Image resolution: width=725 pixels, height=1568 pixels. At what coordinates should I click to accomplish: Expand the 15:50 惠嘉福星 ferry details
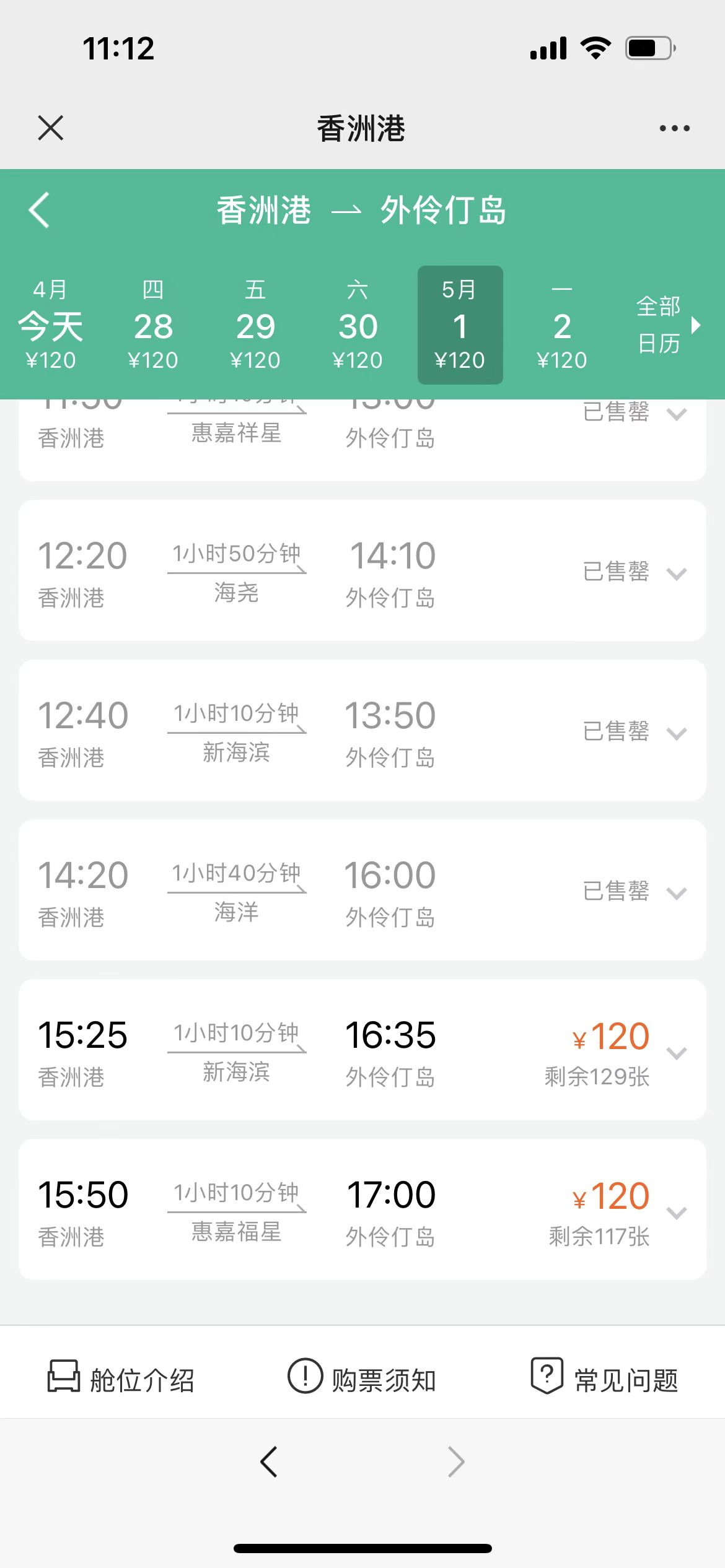677,1213
